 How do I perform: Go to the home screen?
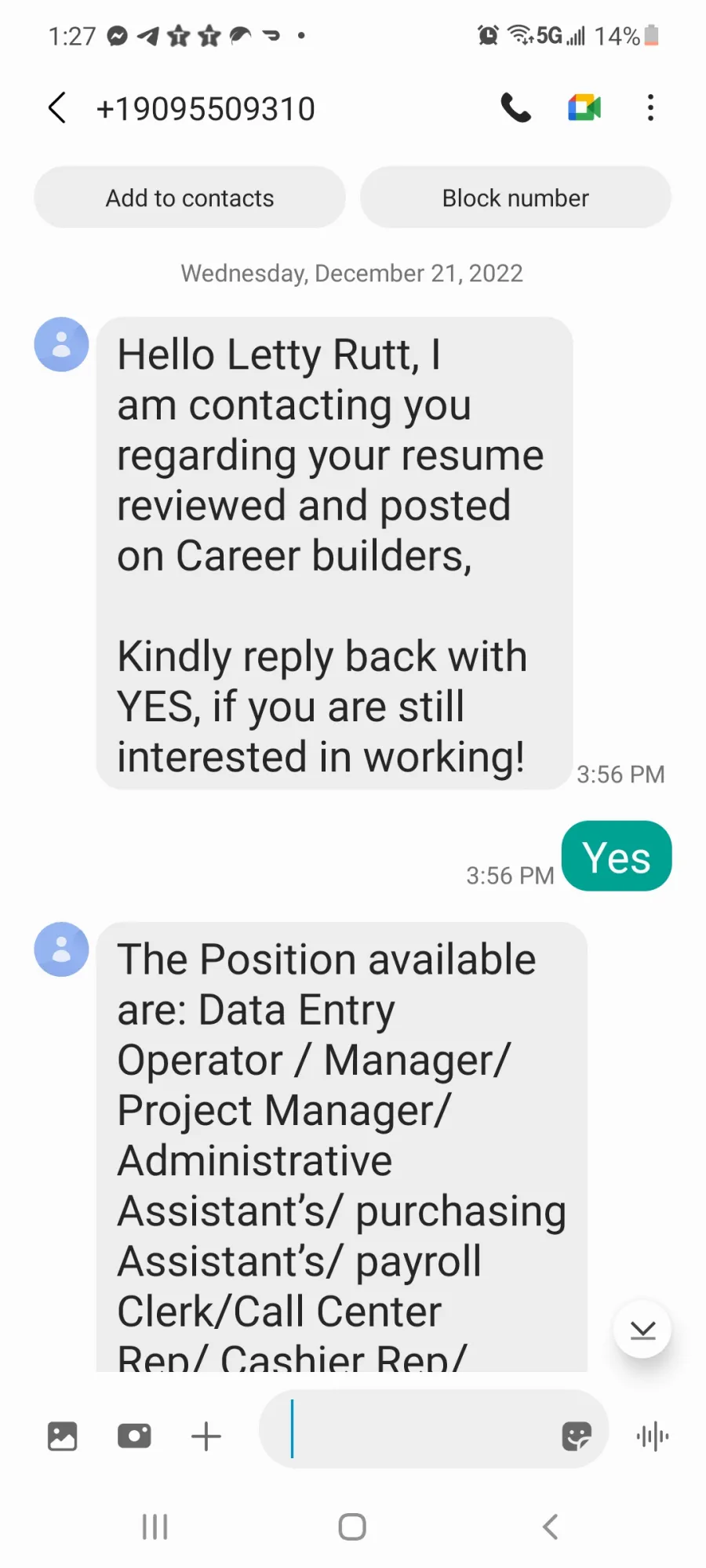[352, 1526]
